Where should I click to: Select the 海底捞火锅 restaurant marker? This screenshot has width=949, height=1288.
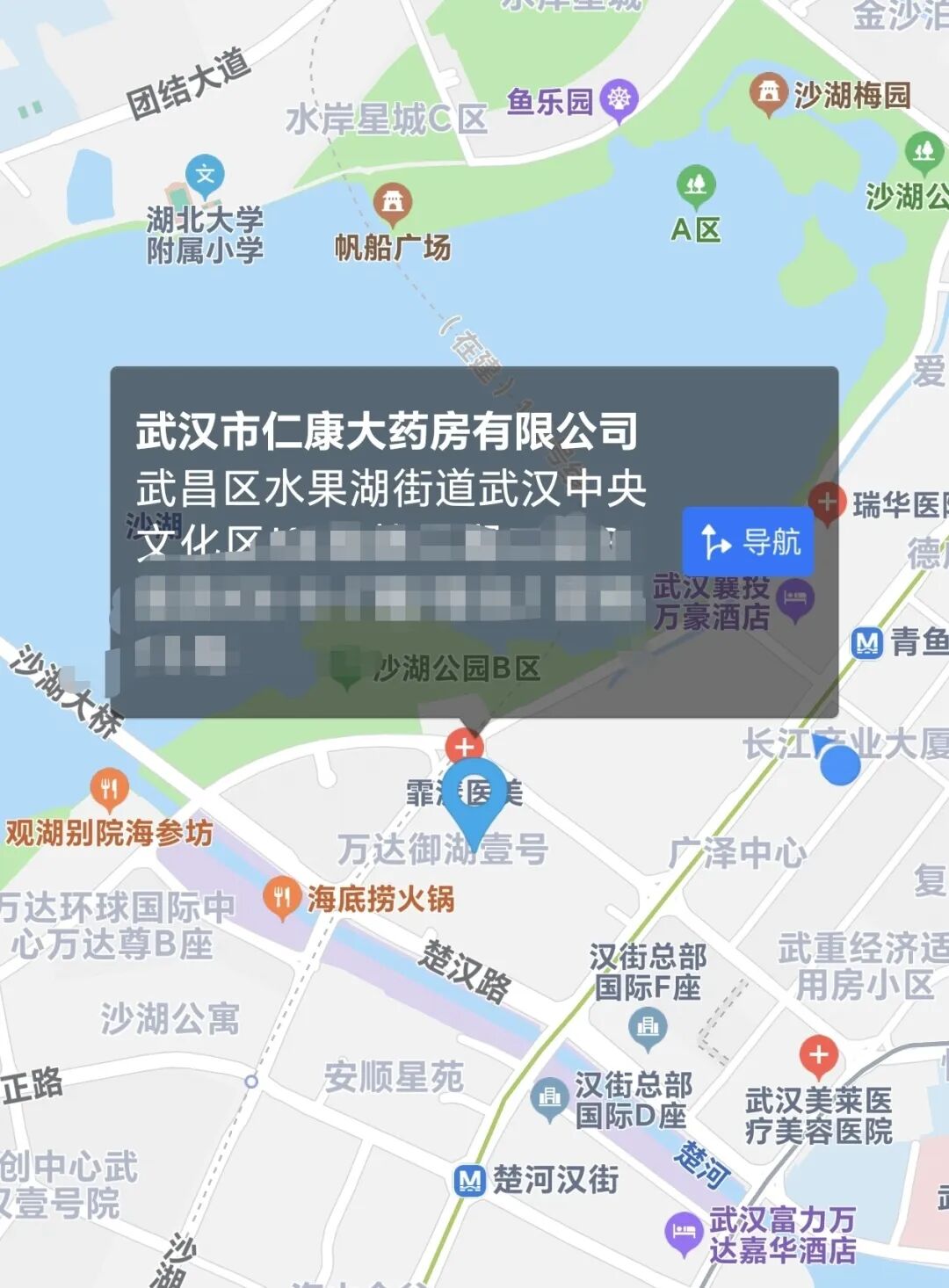pos(281,897)
